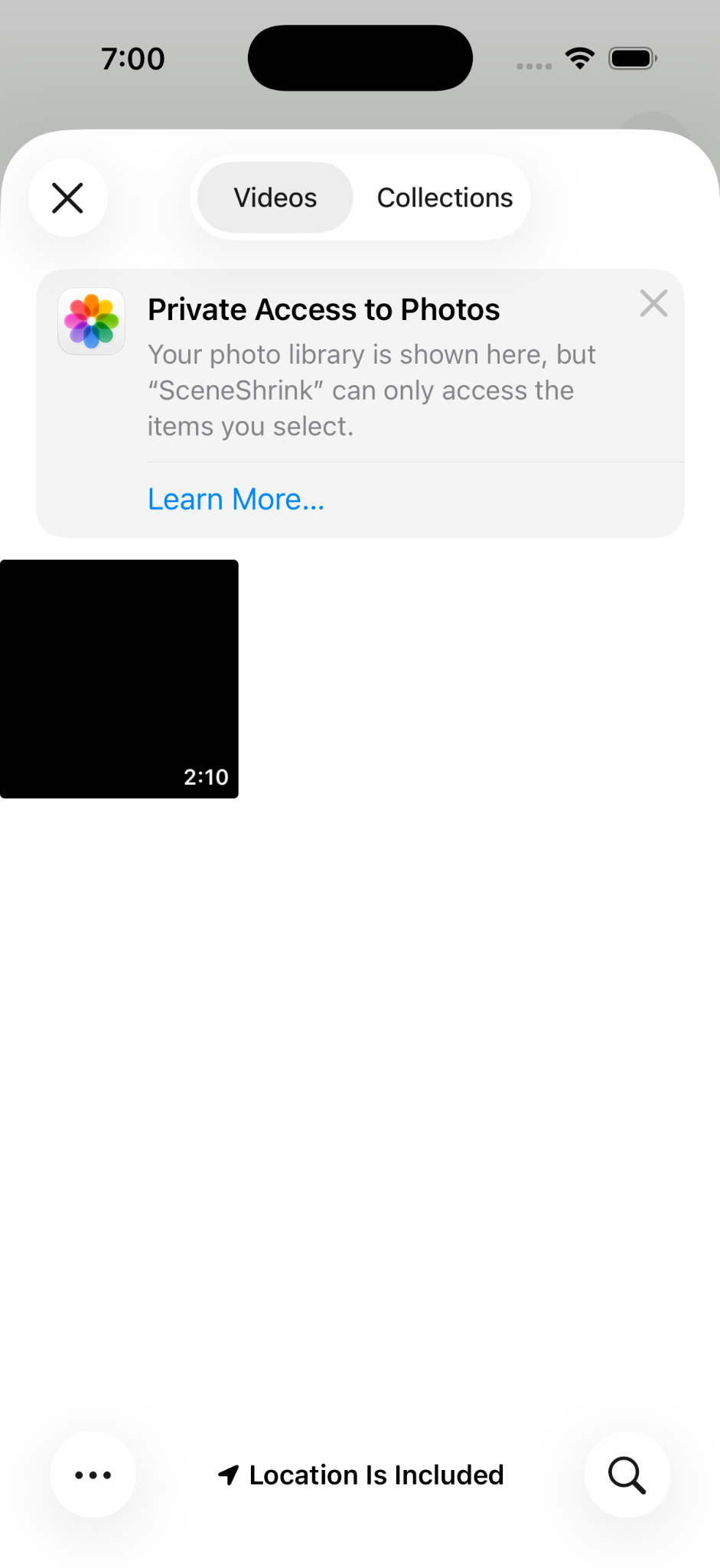Tap the Private Access to Photos heading
The height and width of the screenshot is (1568, 720).
pos(324,309)
